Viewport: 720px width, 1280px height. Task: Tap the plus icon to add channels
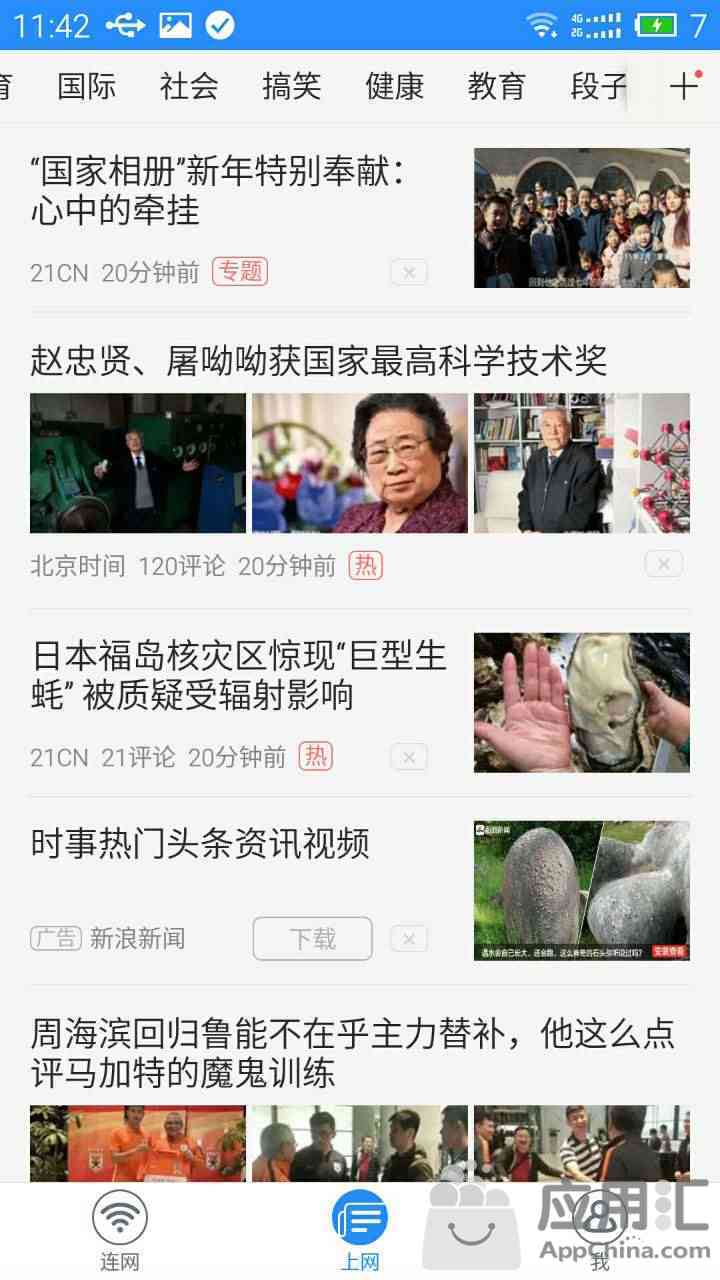click(684, 87)
